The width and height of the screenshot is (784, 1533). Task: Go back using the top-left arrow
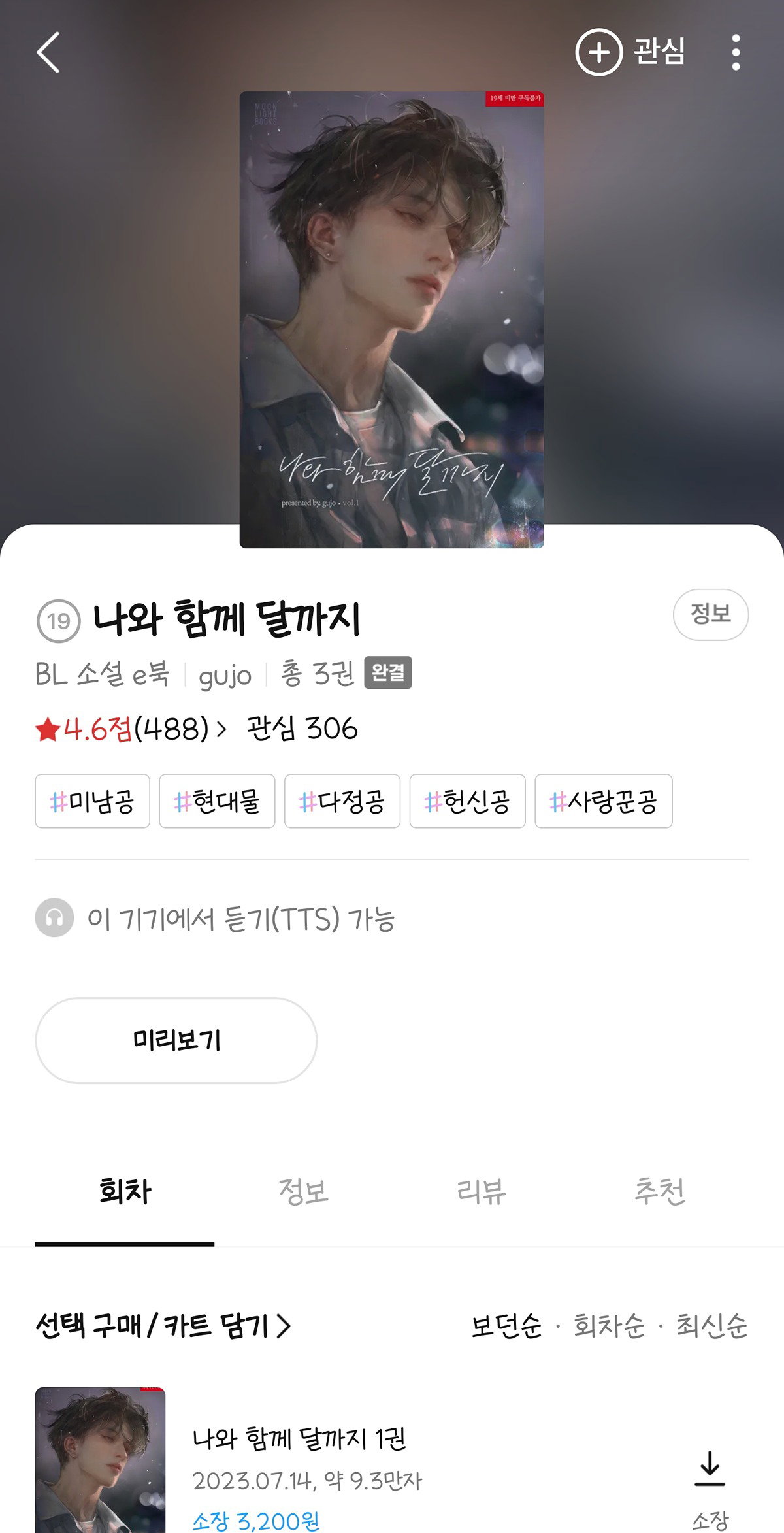[x=48, y=52]
